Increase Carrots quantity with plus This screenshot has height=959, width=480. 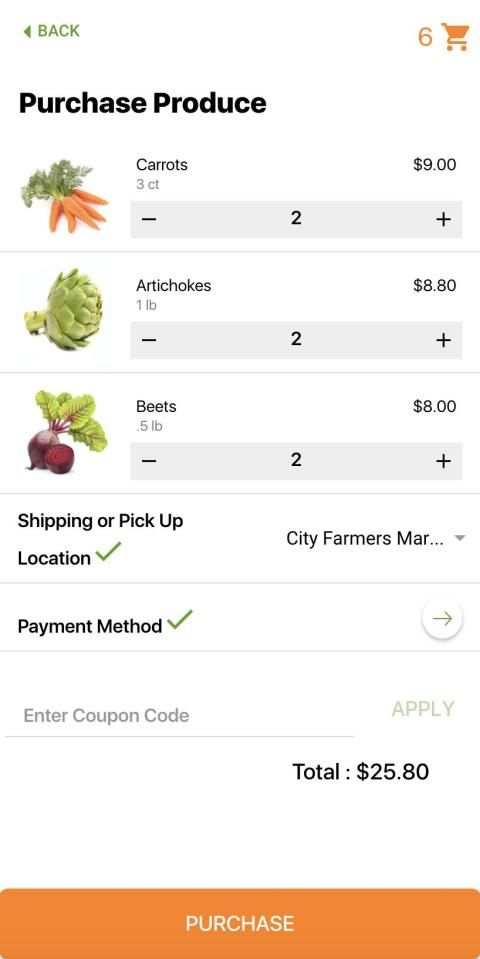coord(443,219)
